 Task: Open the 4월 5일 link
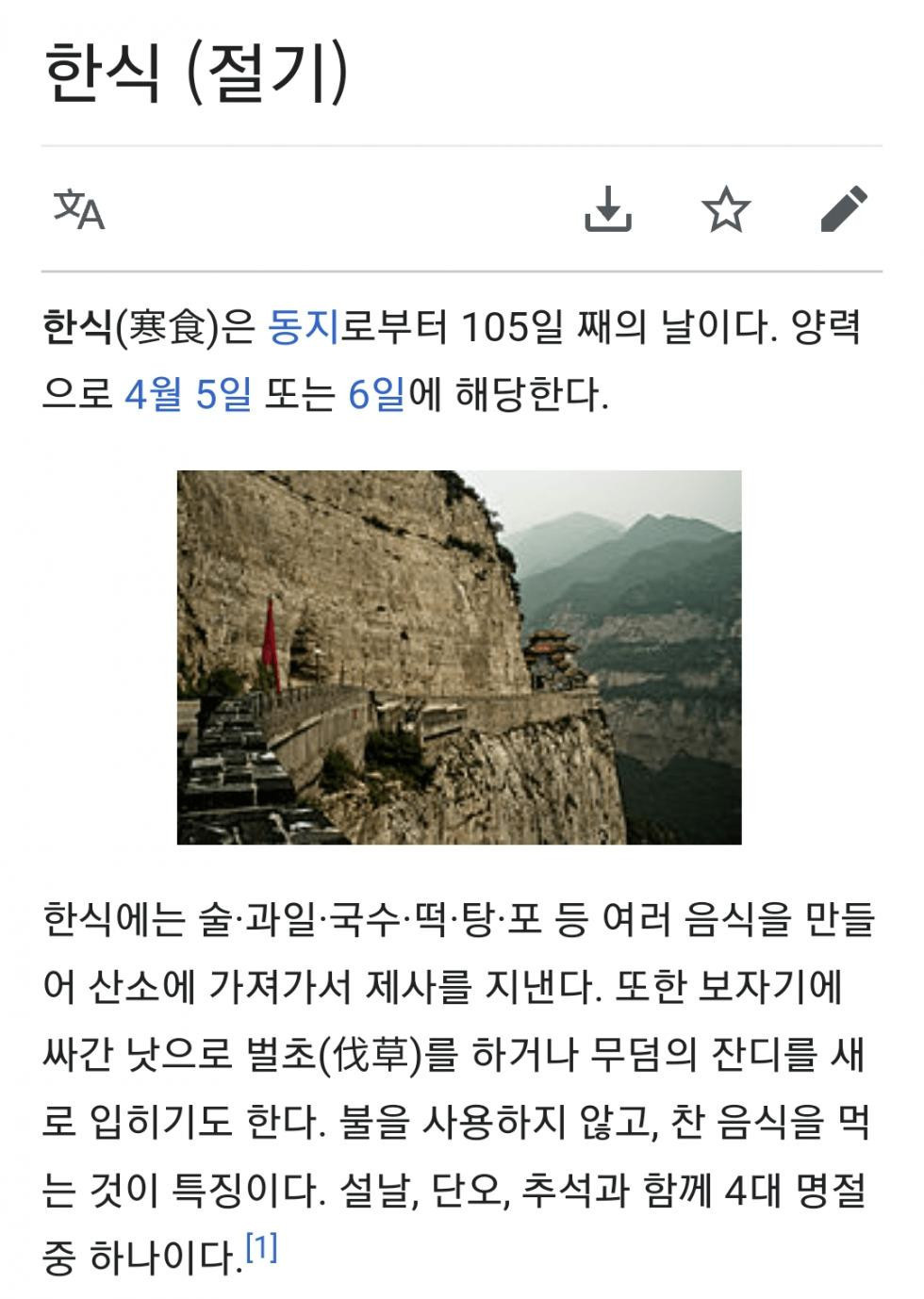tap(189, 393)
